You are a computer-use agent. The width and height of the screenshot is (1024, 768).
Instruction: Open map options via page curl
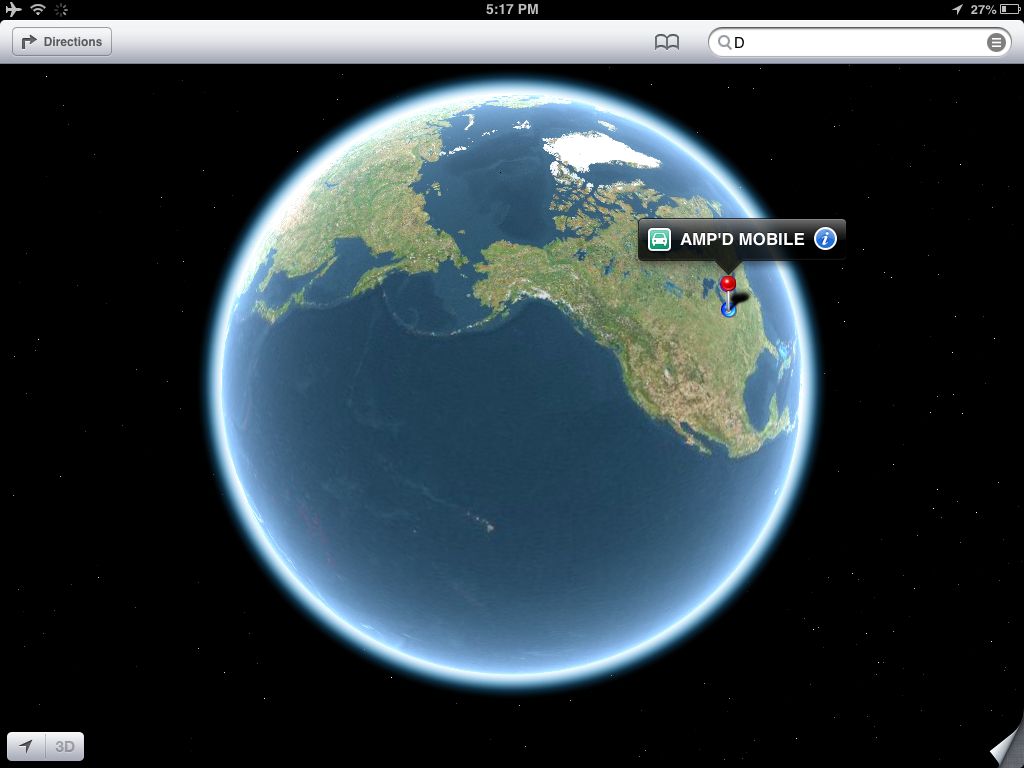(x=1005, y=749)
